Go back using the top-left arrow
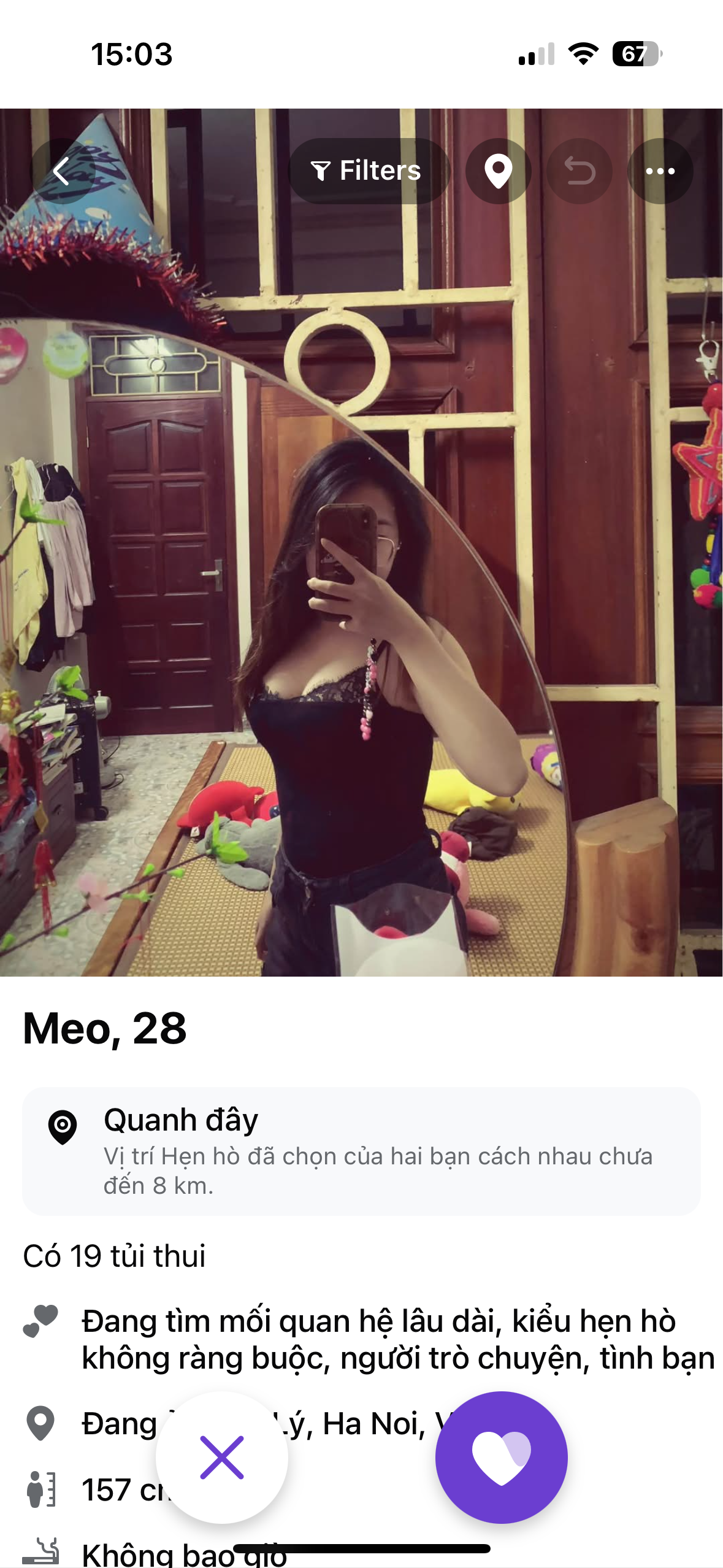Viewport: 723px width, 1568px height. pos(61,171)
